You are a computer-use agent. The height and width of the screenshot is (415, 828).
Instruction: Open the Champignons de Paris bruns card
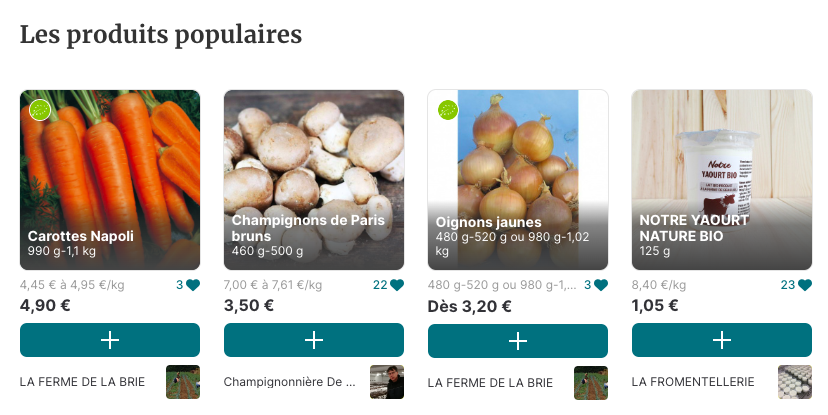(x=314, y=180)
